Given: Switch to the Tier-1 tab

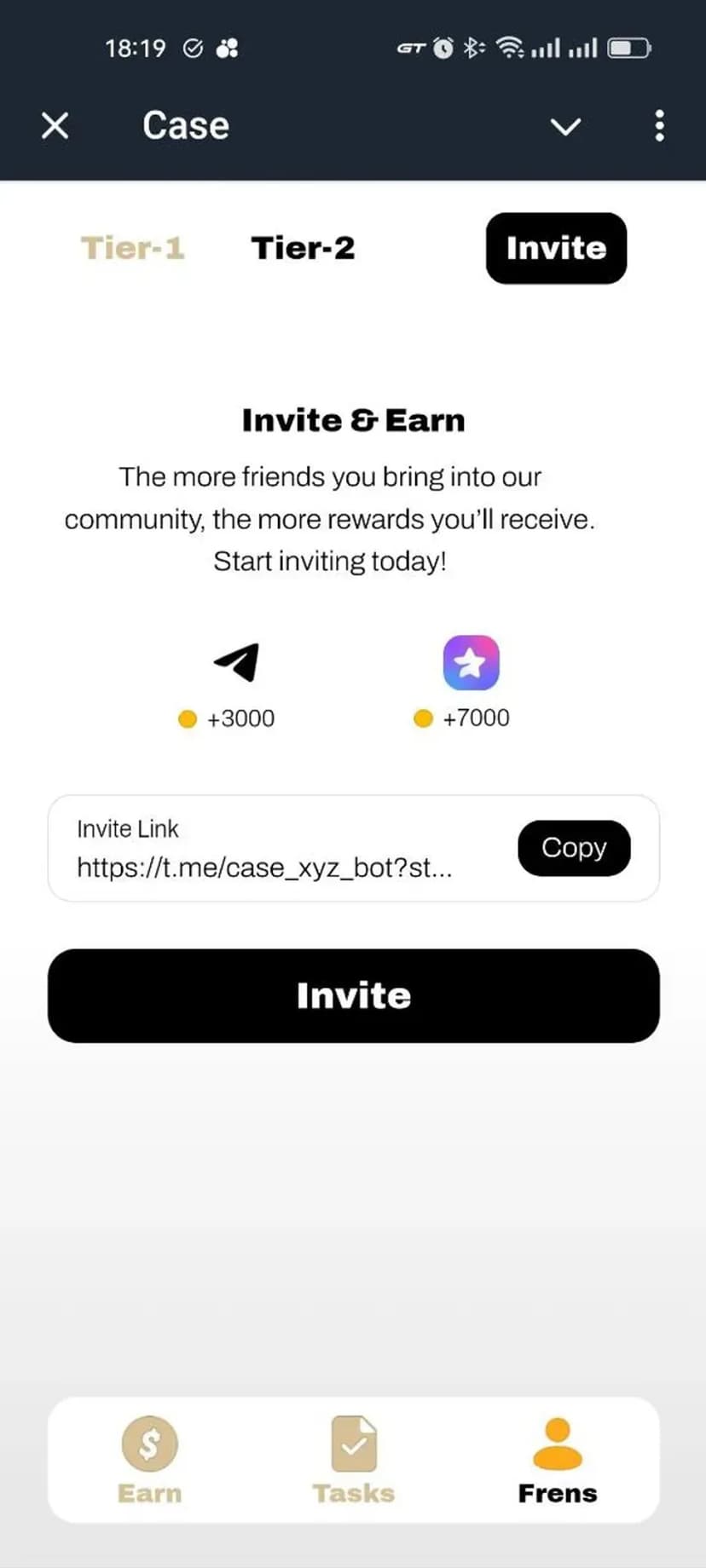Looking at the screenshot, I should 133,248.
